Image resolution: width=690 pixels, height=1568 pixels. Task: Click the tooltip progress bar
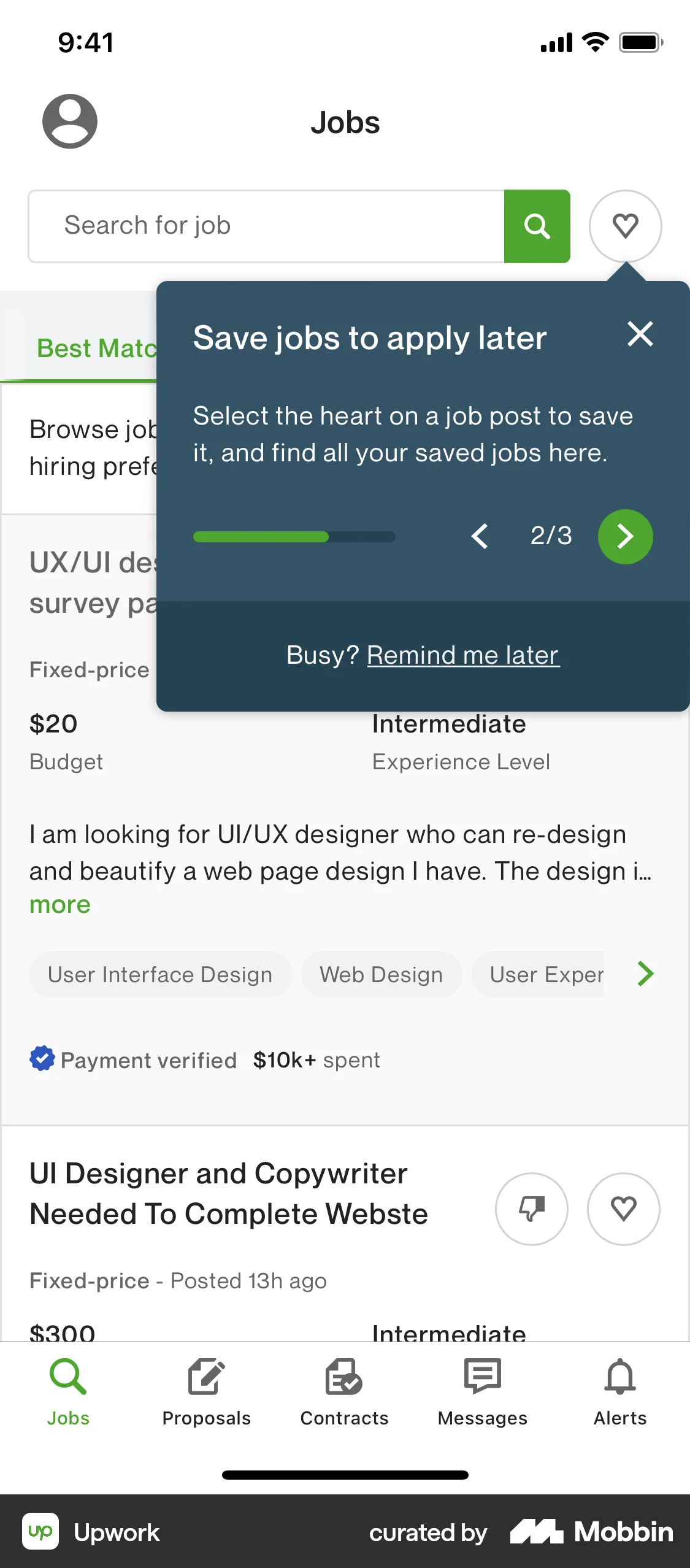coord(293,536)
